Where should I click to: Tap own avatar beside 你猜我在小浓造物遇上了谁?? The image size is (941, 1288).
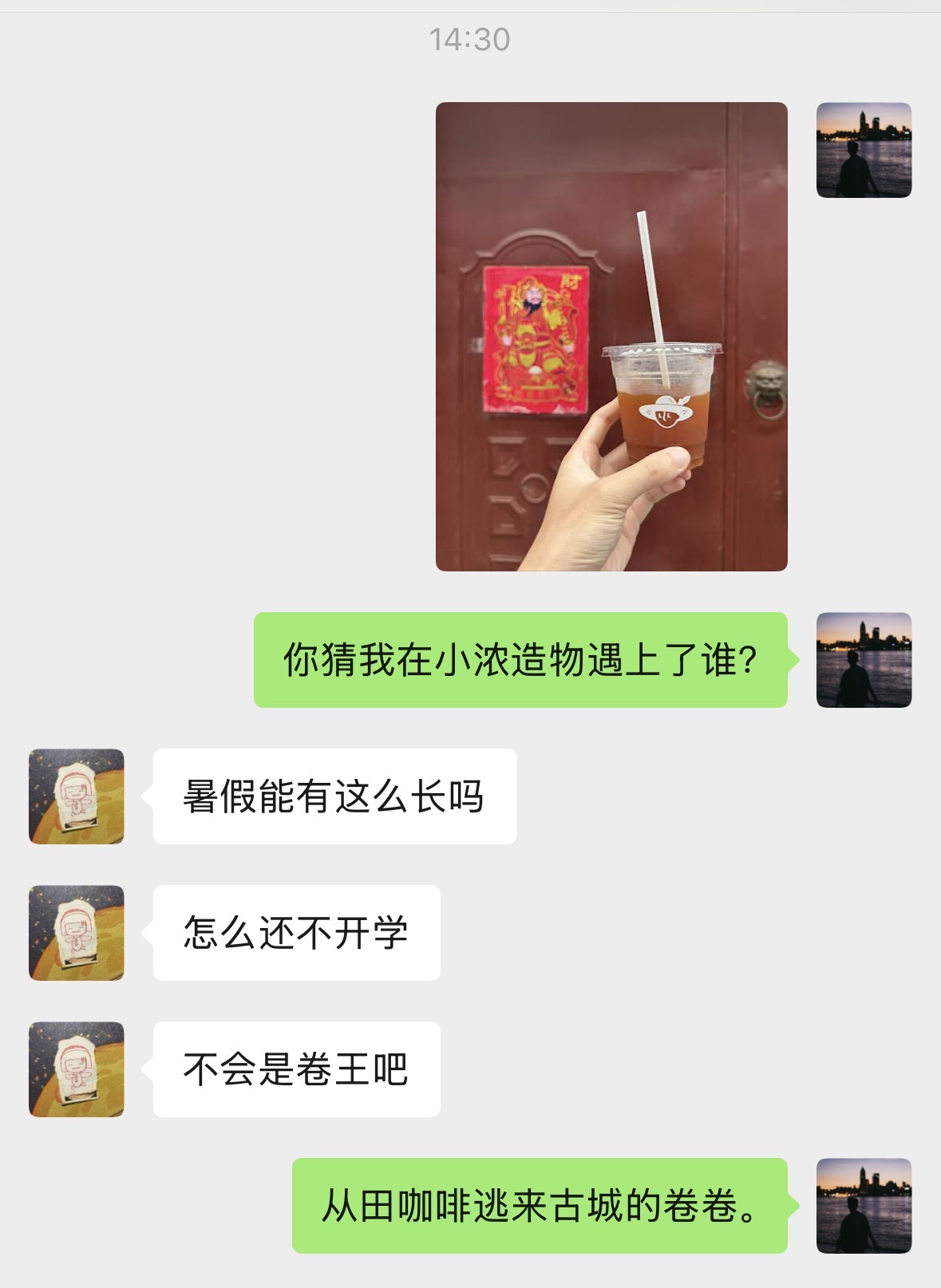[x=864, y=660]
